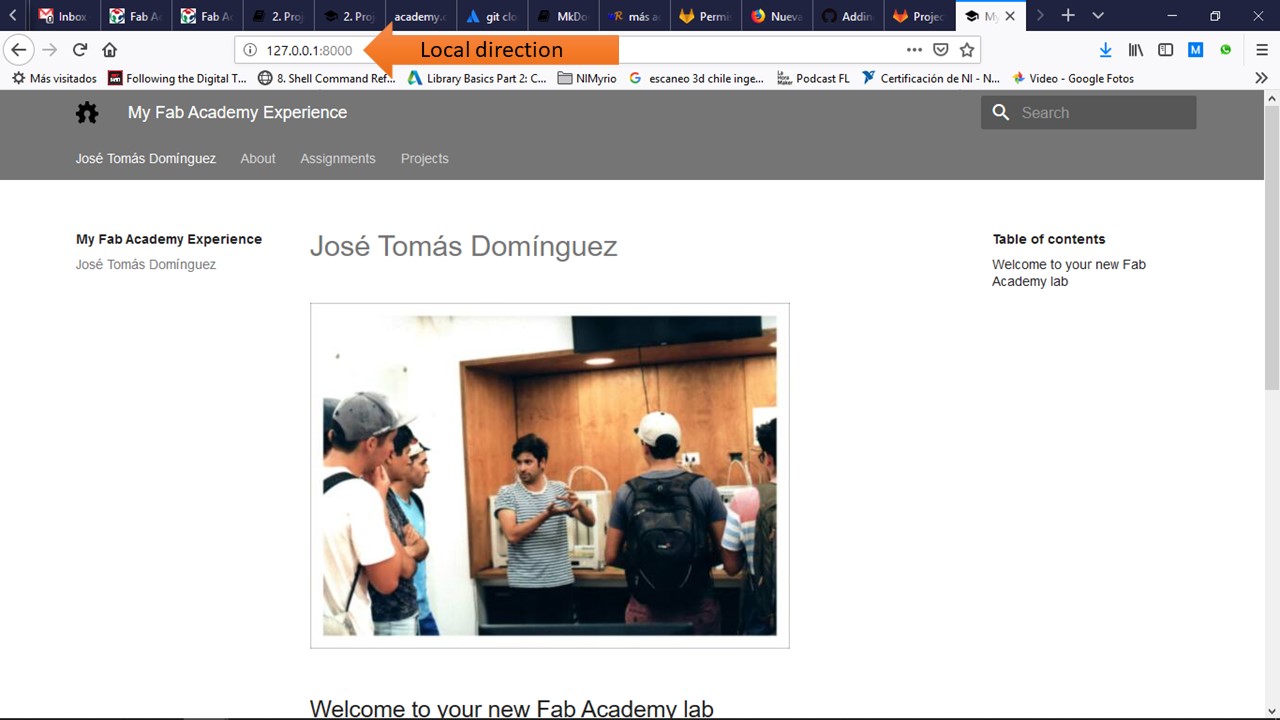
Task: Tap the site Search field
Action: pos(1100,113)
